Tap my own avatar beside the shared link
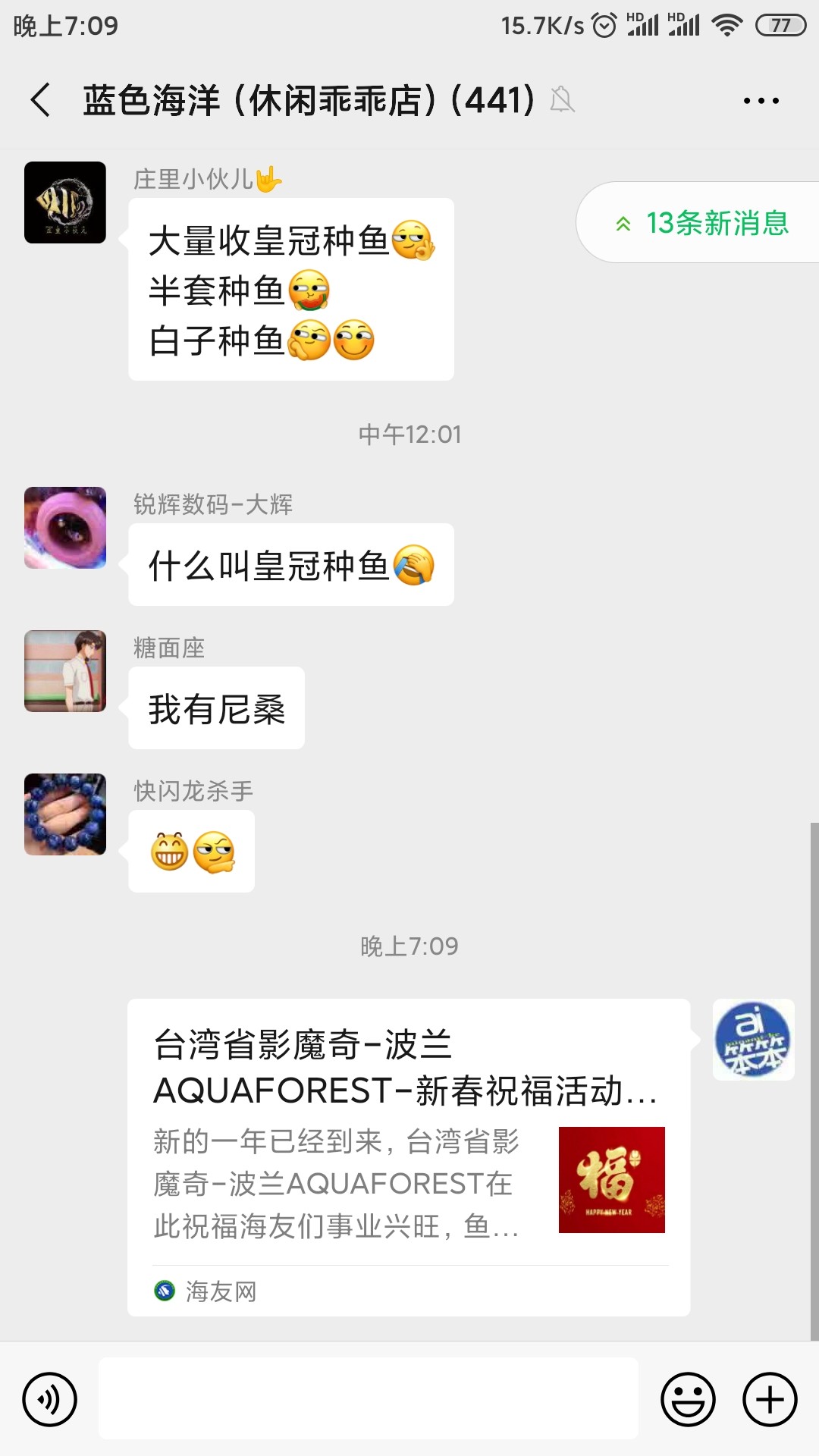The height and width of the screenshot is (1456, 819). (x=753, y=1040)
